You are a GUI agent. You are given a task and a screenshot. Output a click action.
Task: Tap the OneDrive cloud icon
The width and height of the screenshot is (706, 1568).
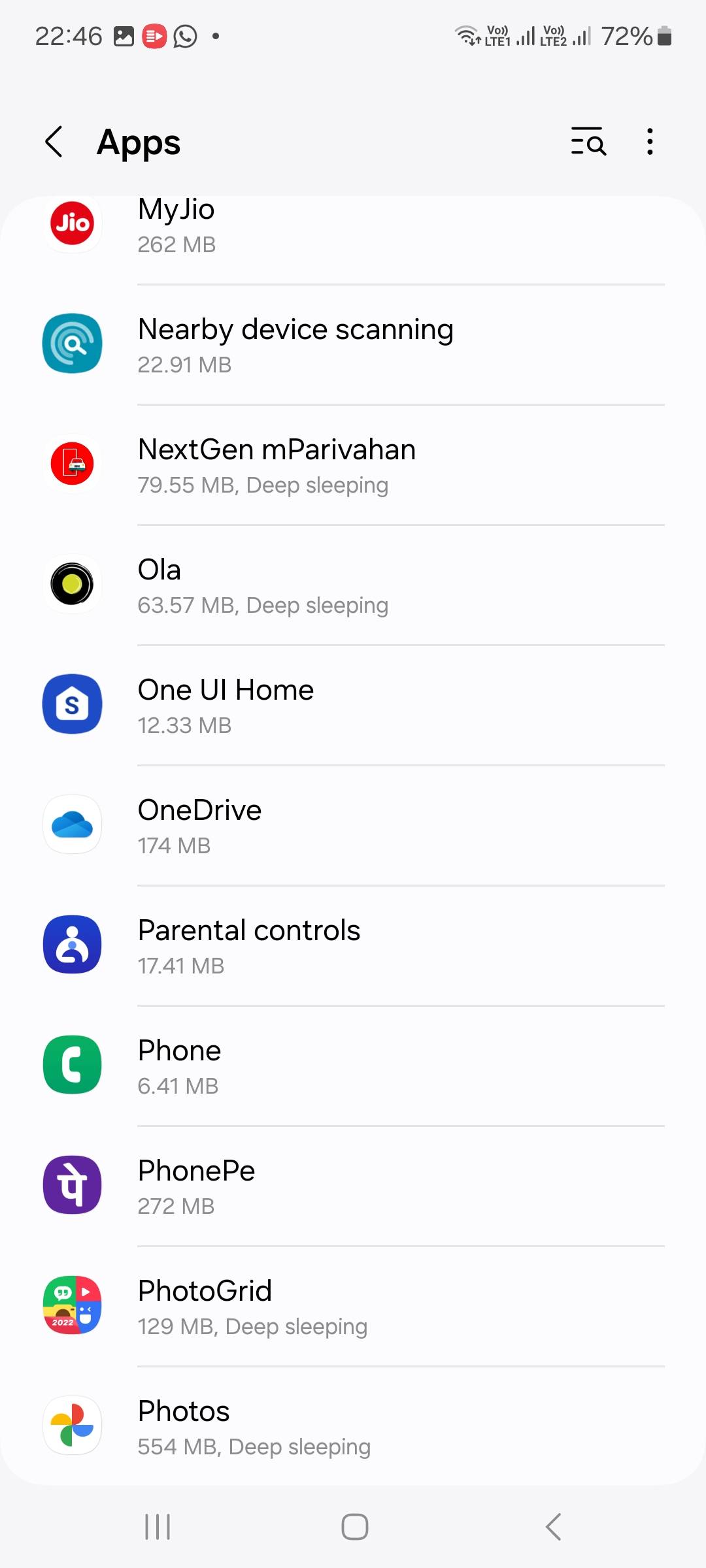point(72,825)
